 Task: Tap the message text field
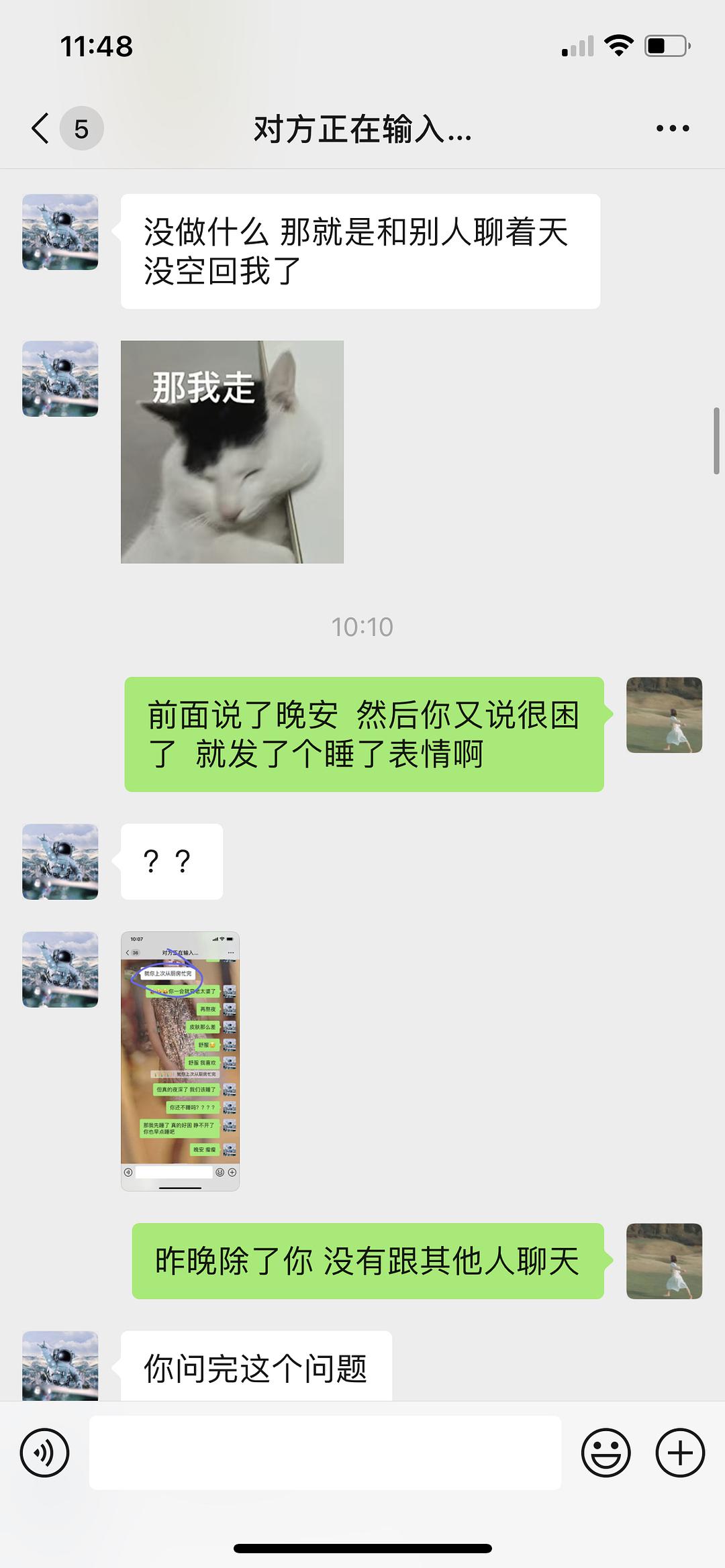325,1453
